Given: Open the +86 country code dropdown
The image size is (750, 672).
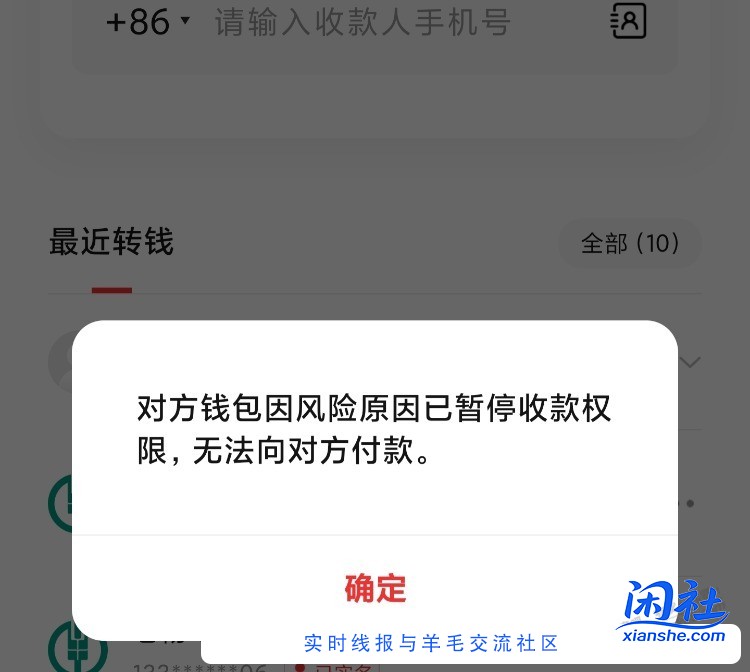Looking at the screenshot, I should [148, 22].
